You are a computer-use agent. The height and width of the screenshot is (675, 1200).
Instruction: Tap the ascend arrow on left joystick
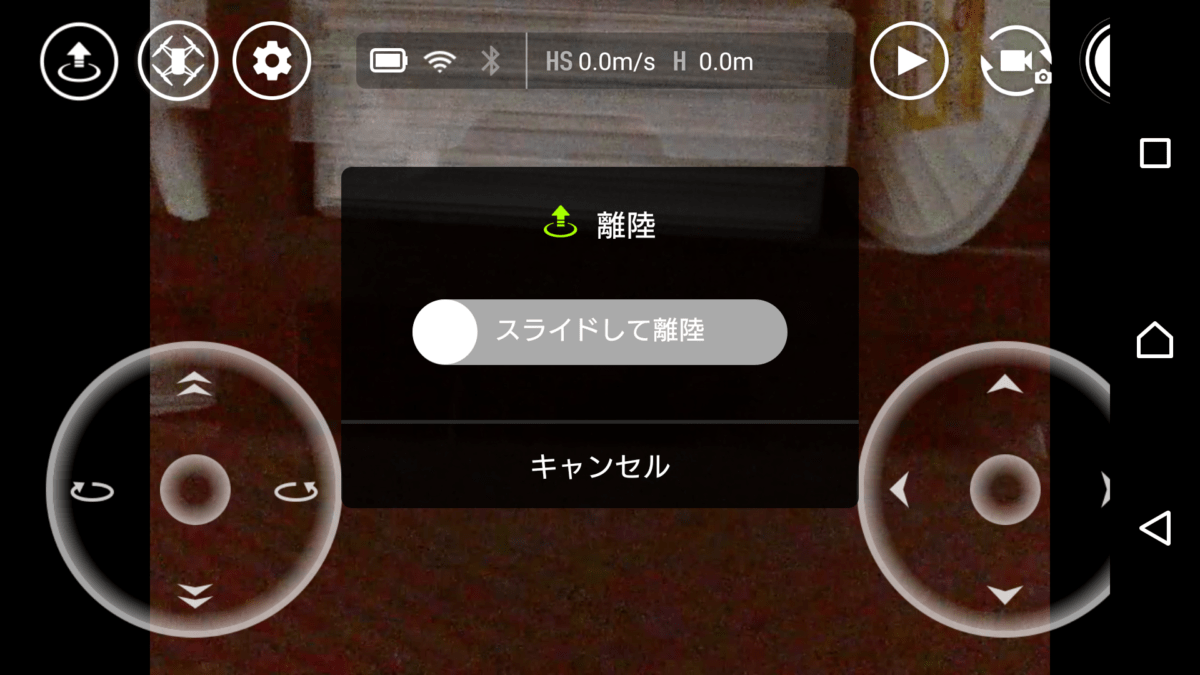click(195, 383)
